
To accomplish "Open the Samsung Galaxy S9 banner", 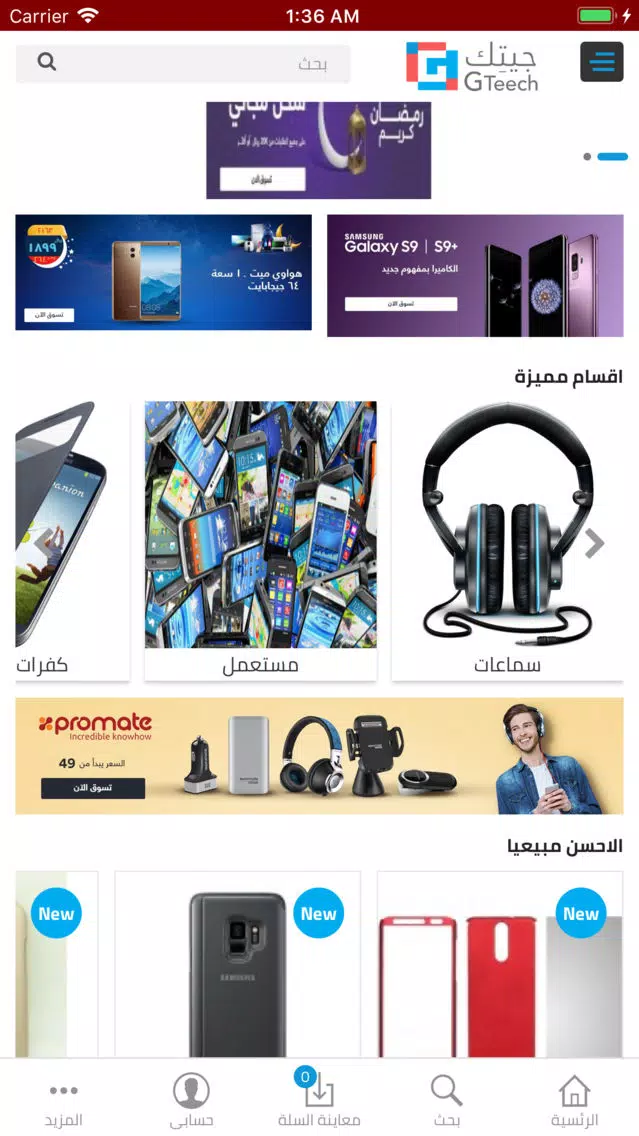I will [475, 275].
